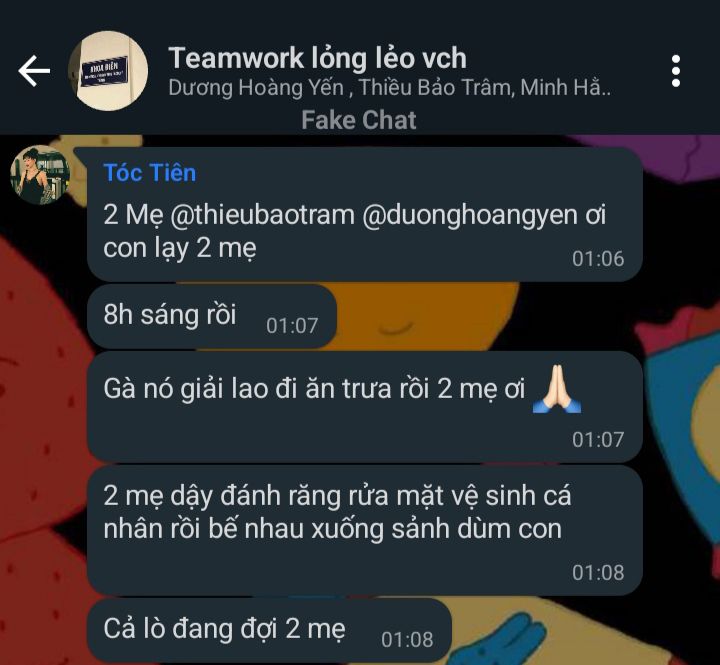The image size is (720, 665).
Task: Tap Tóc Tiên's profile picture
Action: [40, 175]
